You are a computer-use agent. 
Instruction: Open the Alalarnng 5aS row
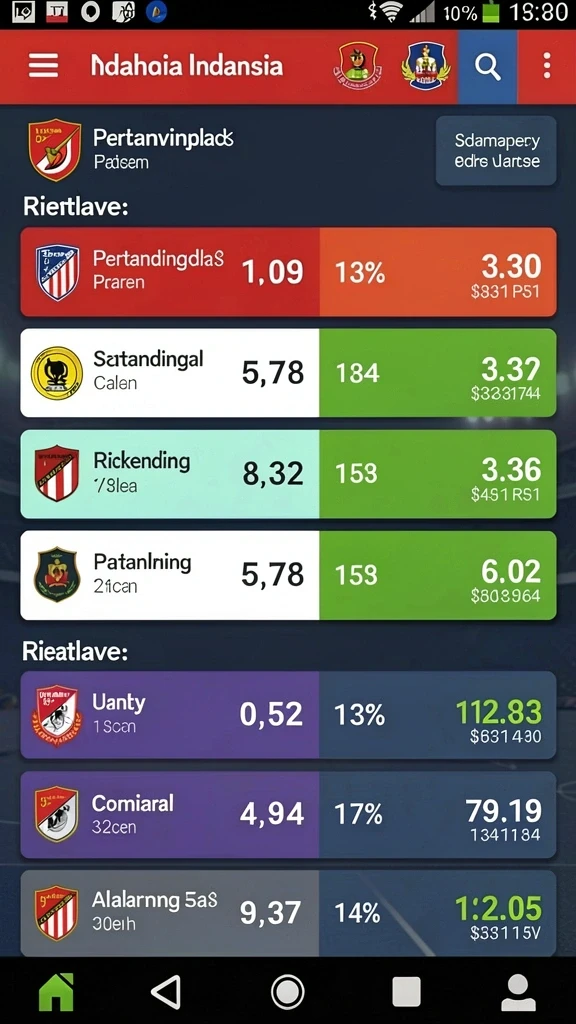pos(288,913)
